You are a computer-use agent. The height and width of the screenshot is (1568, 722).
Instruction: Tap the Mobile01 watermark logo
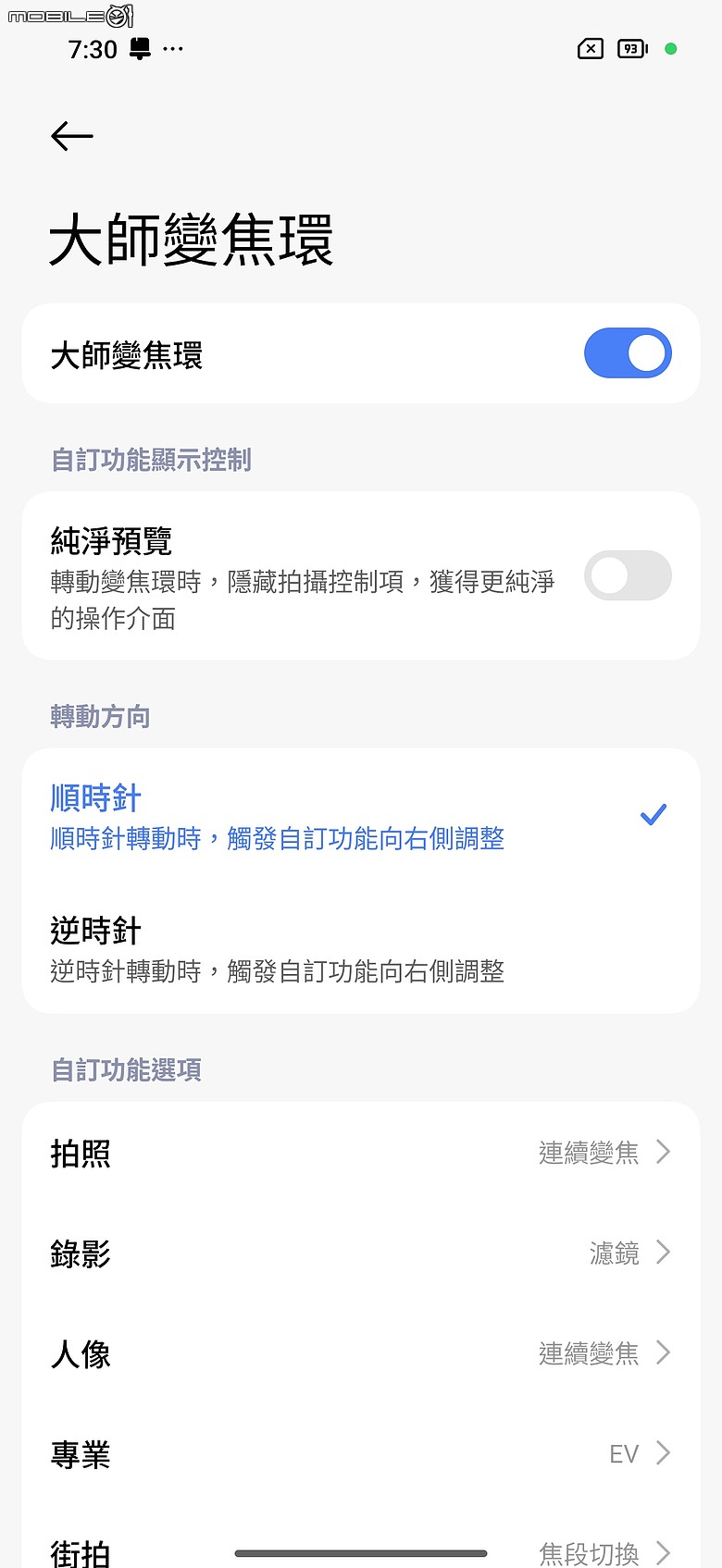68,16
